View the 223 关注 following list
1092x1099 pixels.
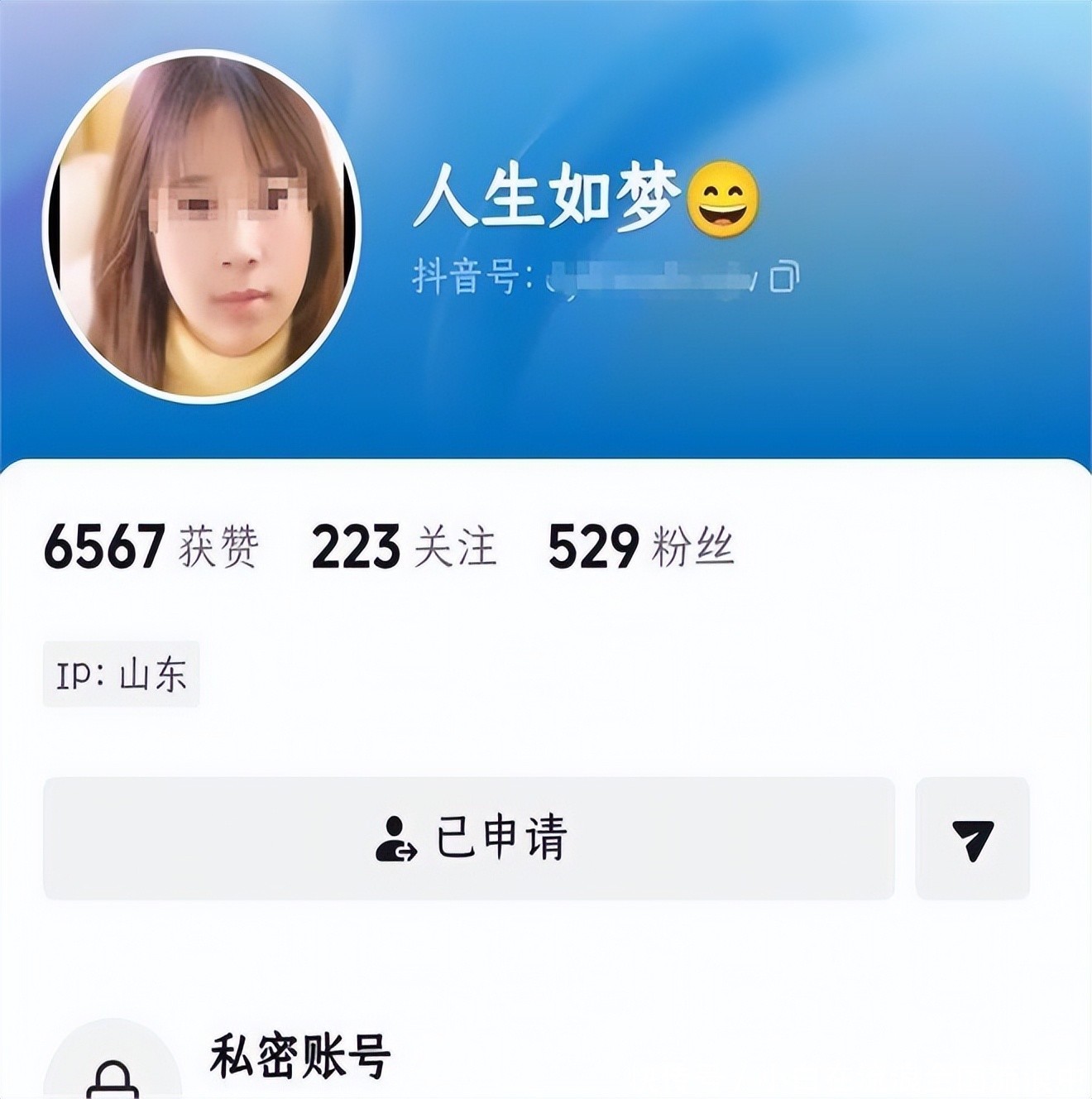point(404,547)
